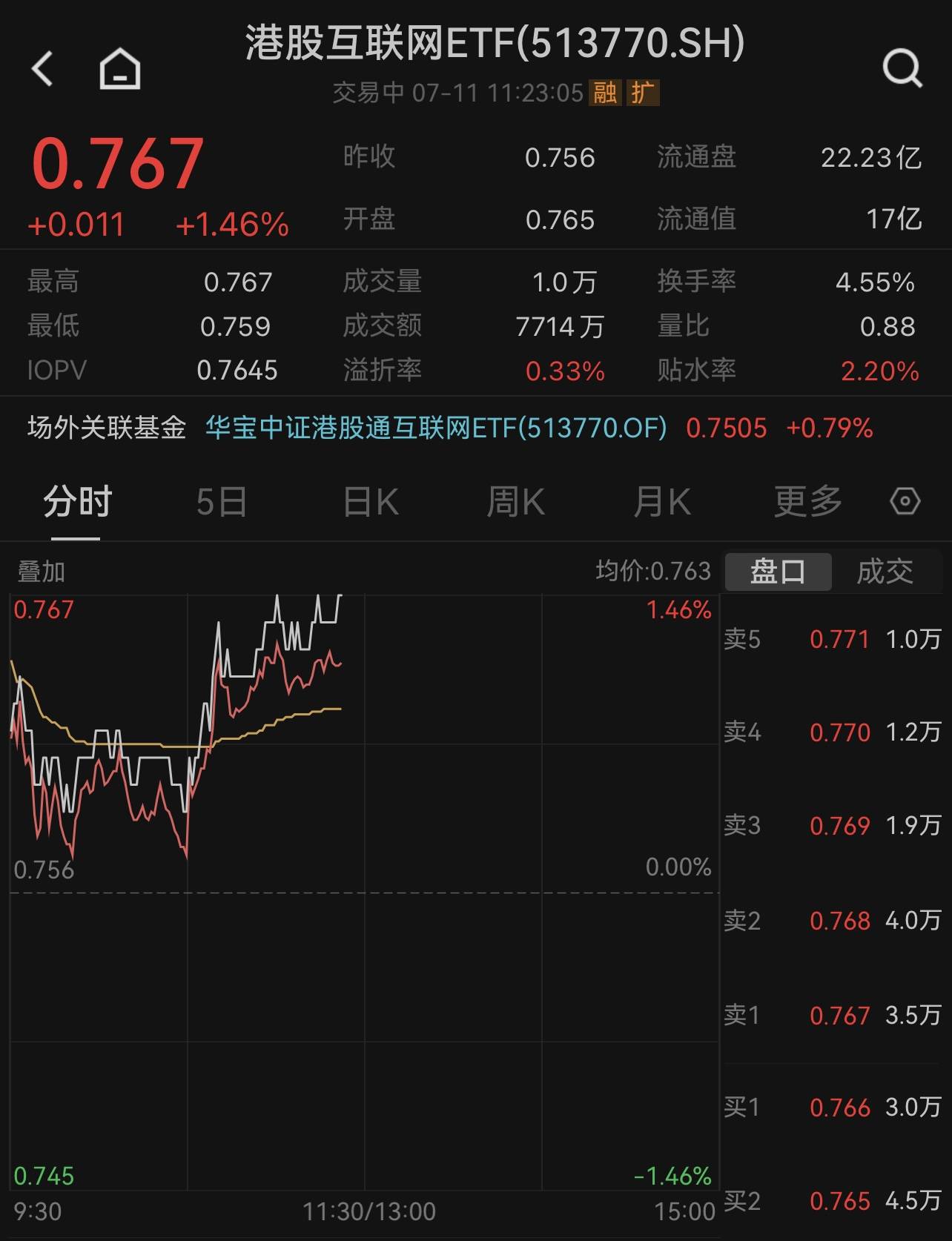Show the 月K chart
Viewport: 952px width, 1241px height.
click(661, 502)
